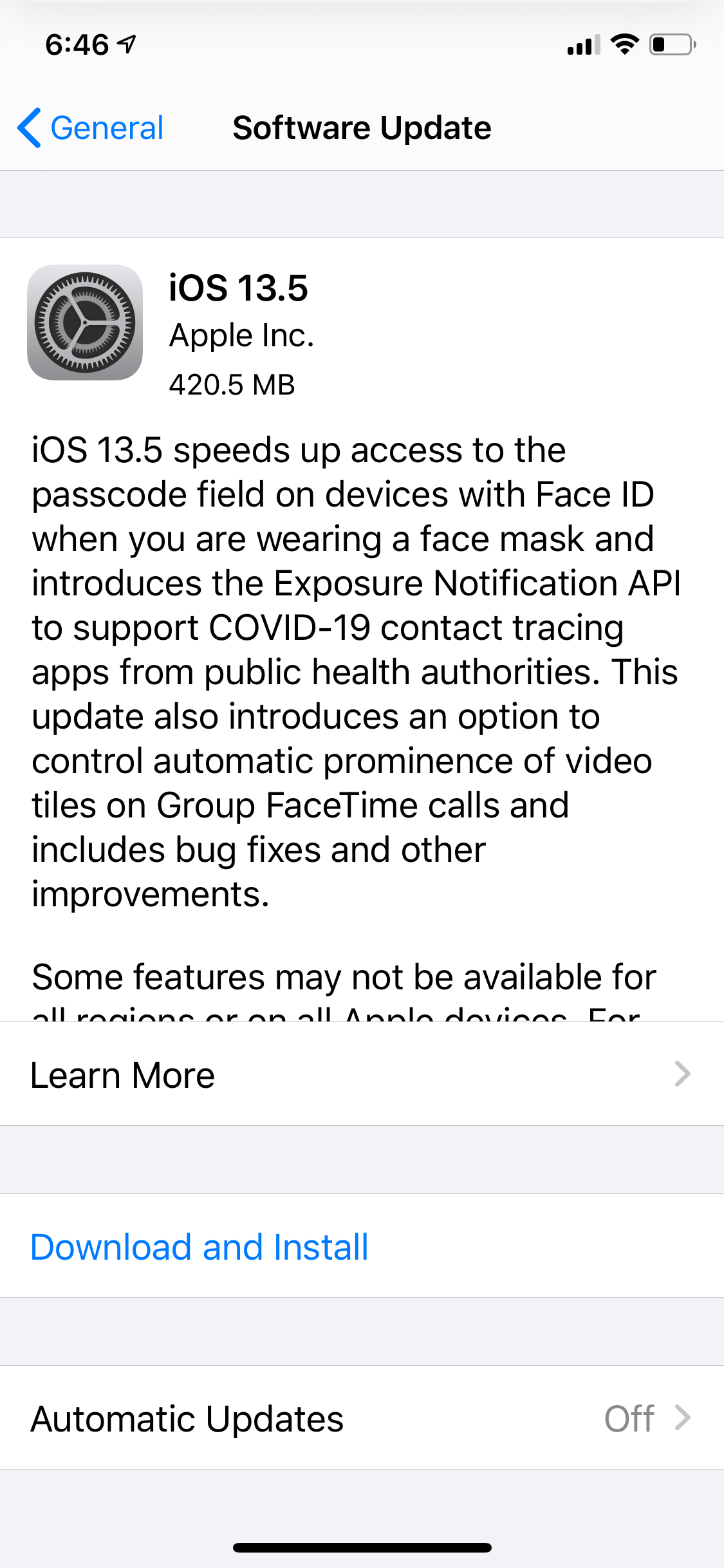Viewport: 724px width, 1568px height.
Task: Tap the location arrow next to the time
Action: [x=128, y=44]
